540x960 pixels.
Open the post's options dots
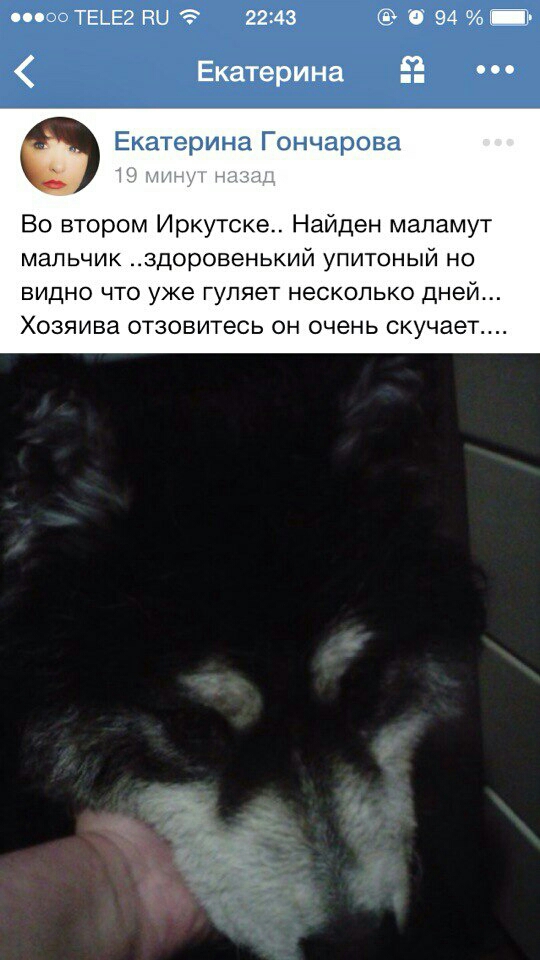tap(498, 143)
